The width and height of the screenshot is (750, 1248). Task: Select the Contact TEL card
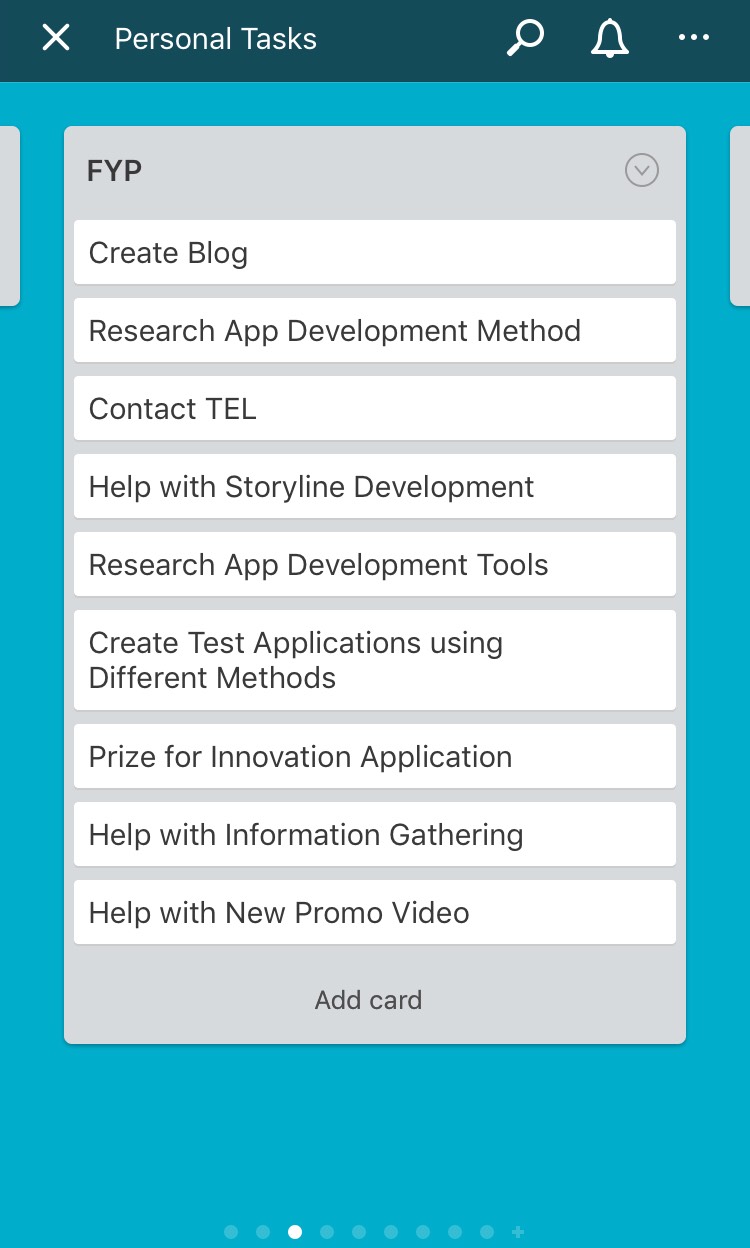(x=374, y=409)
